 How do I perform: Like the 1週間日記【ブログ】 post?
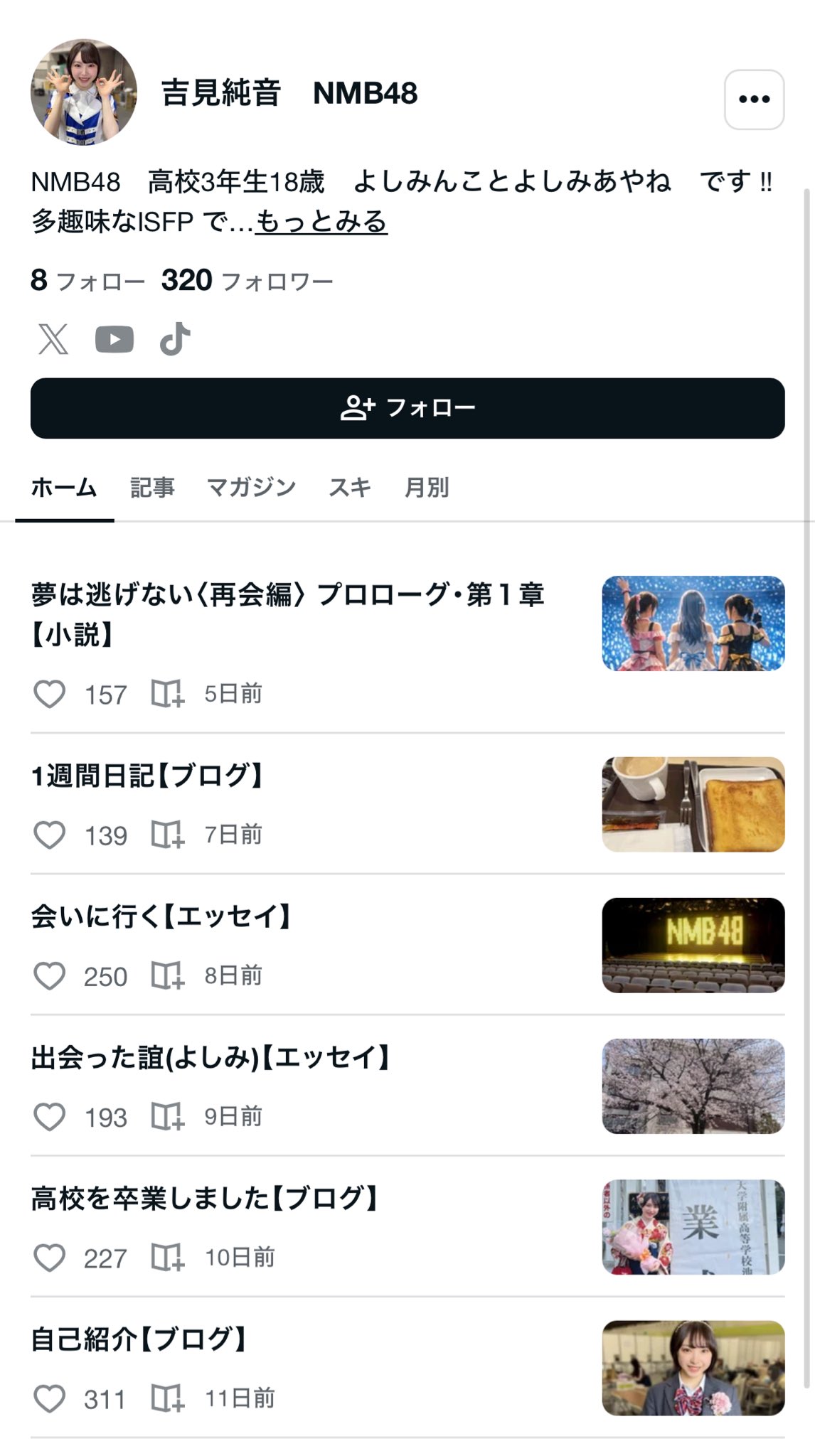(50, 835)
